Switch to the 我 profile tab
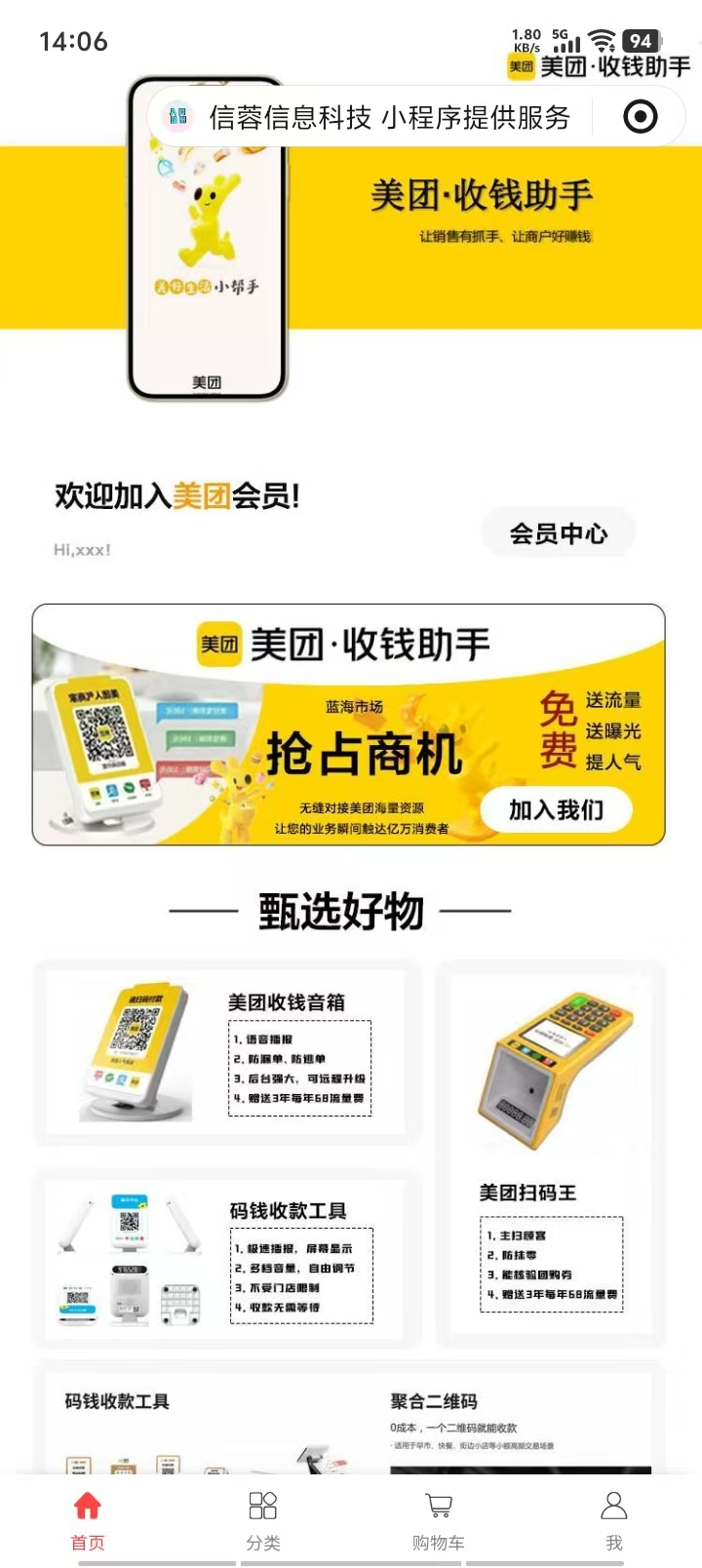This screenshot has height=1568, width=702. 614,1519
